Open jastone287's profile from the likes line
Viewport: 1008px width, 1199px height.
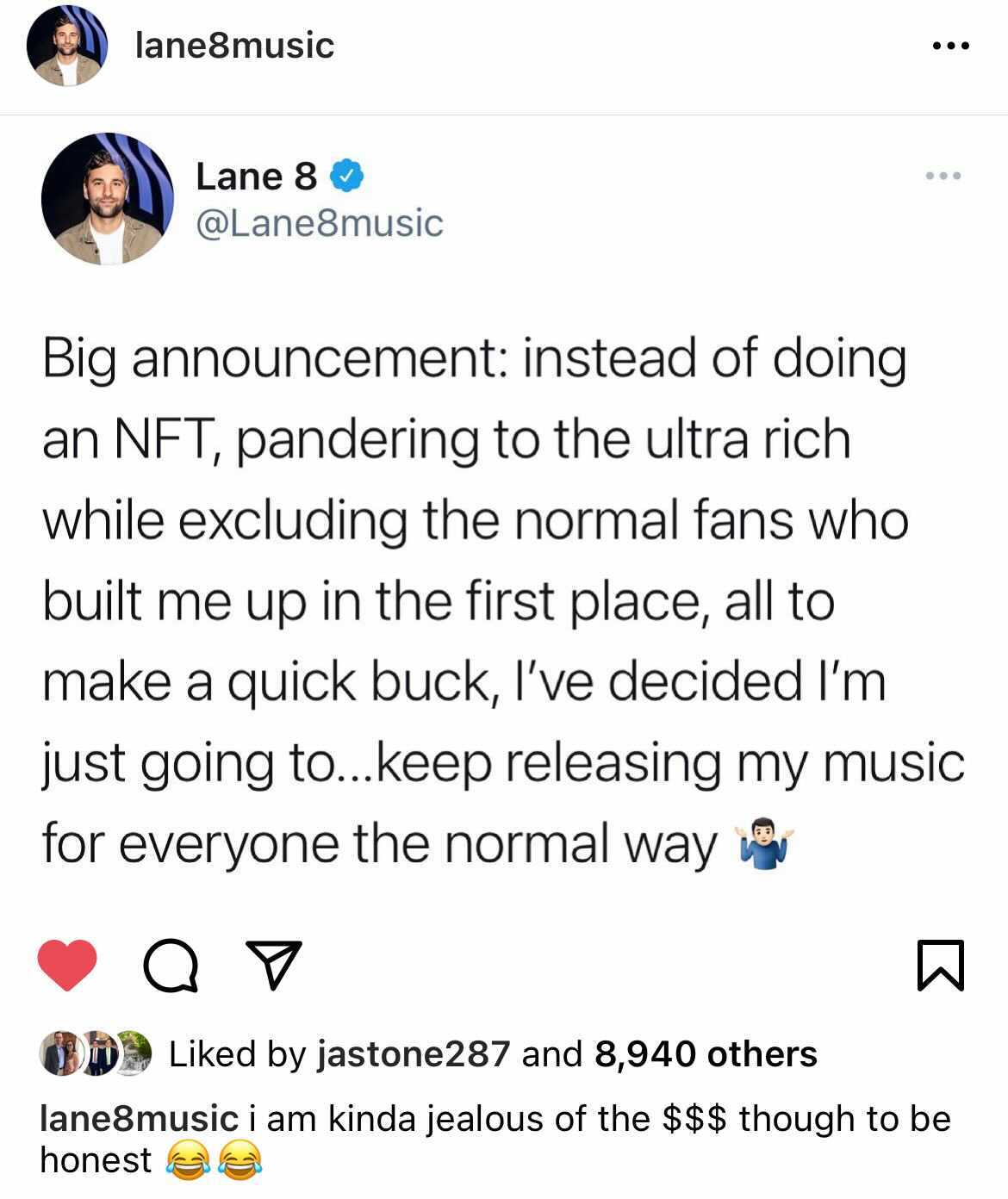(x=414, y=1054)
